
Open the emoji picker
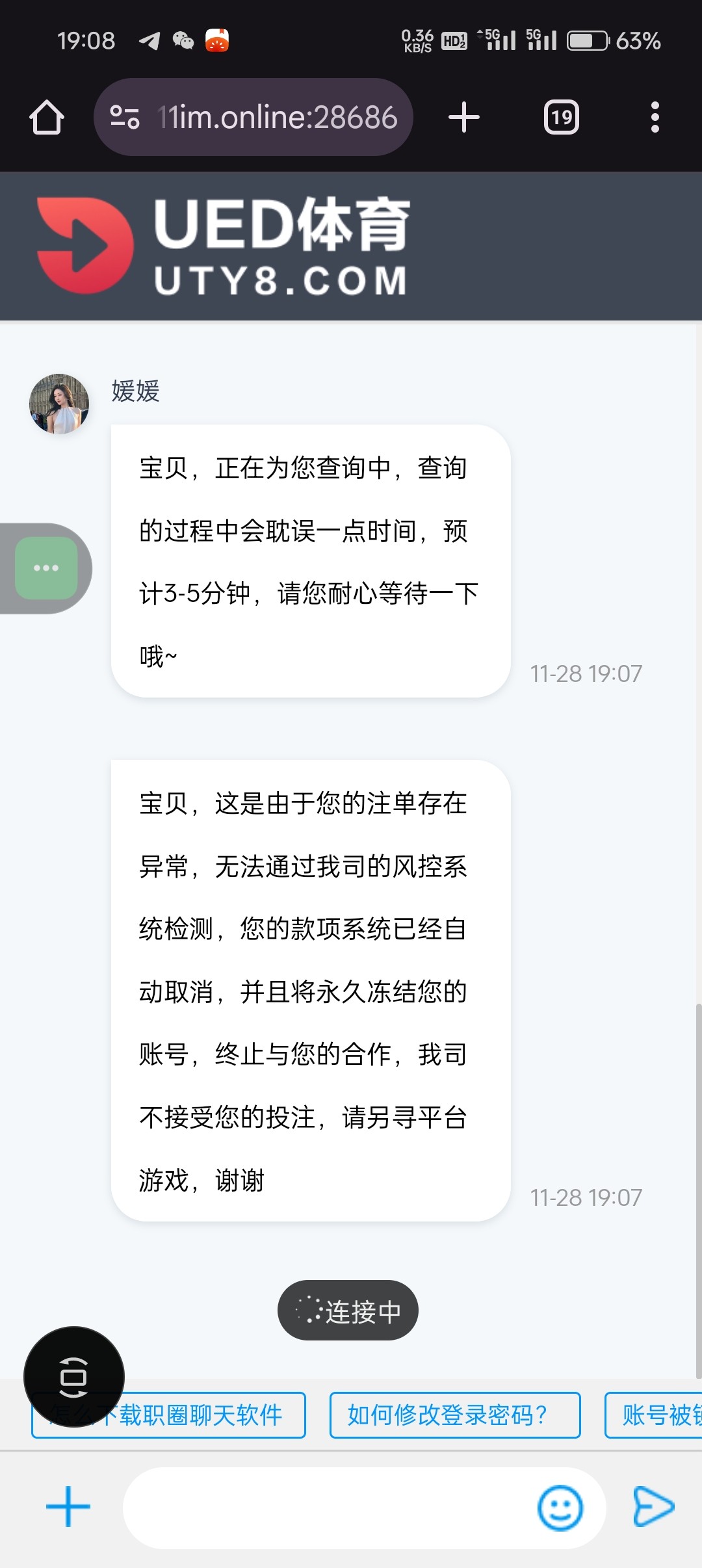tap(560, 1508)
